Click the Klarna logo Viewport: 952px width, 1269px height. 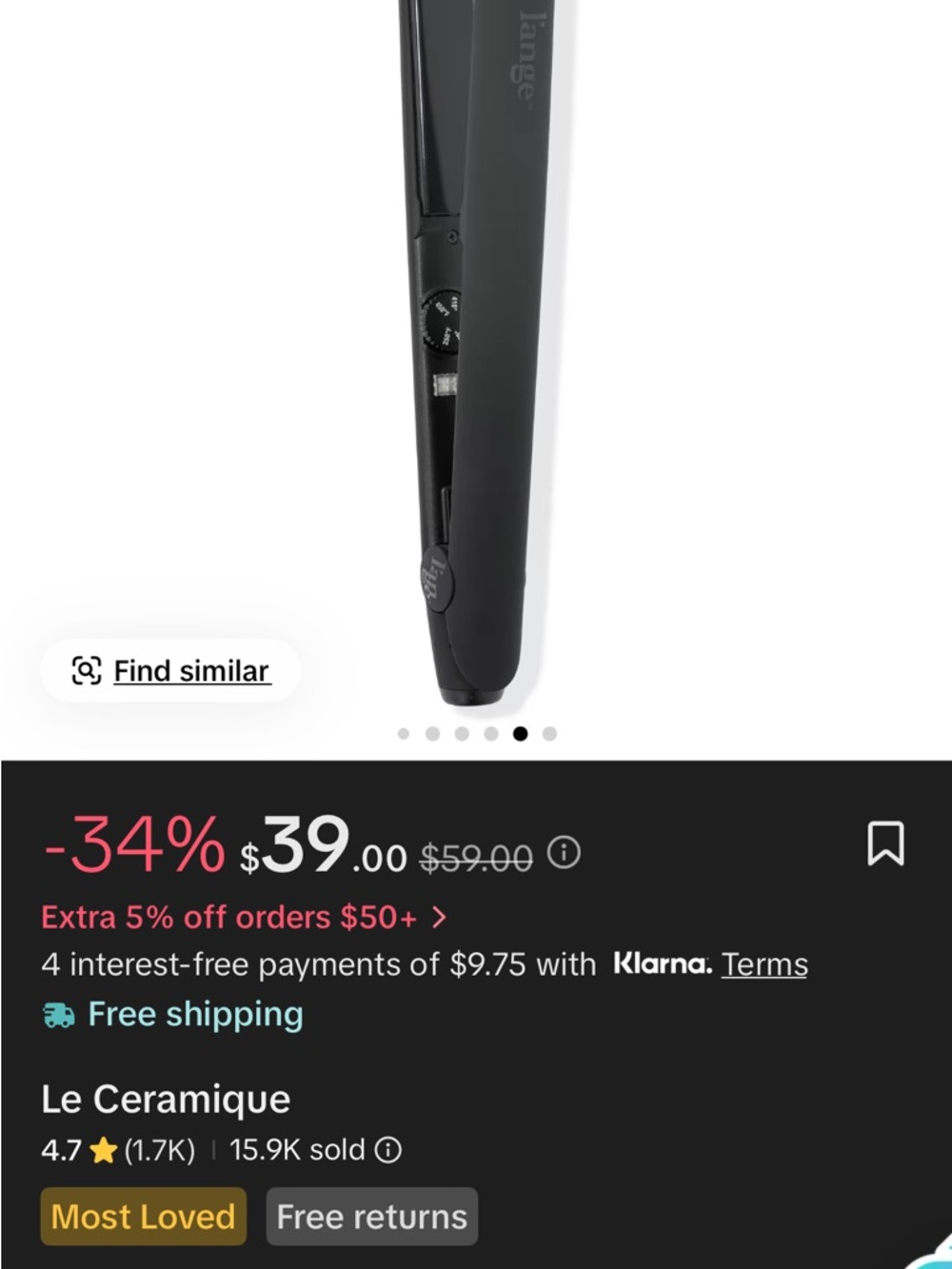pos(663,964)
